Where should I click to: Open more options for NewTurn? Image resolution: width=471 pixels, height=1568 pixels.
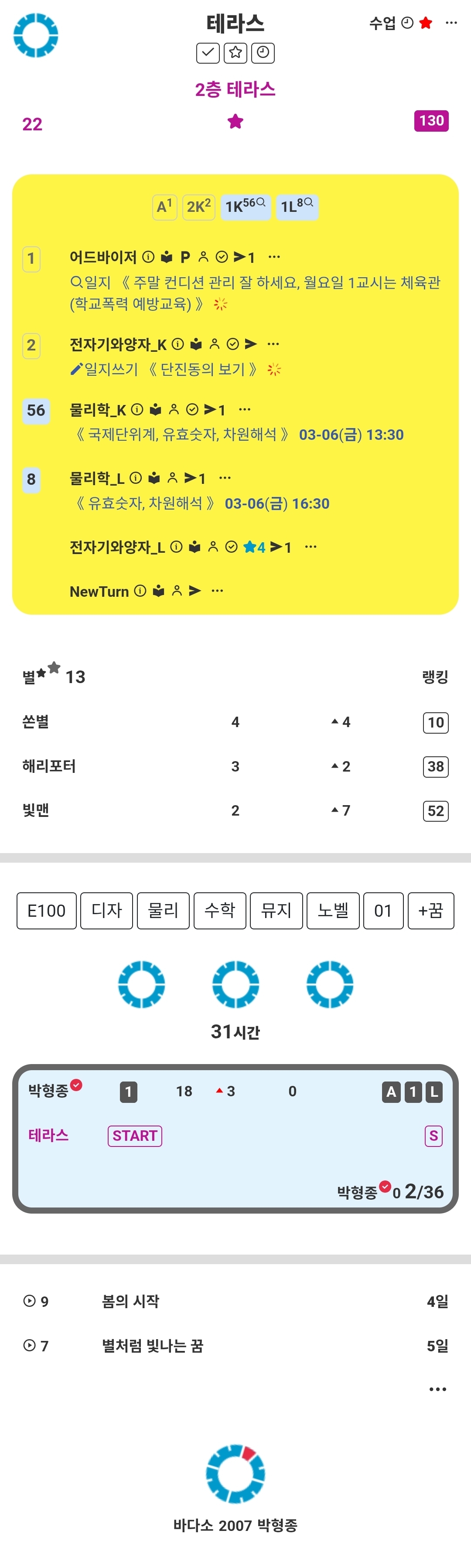[x=217, y=590]
